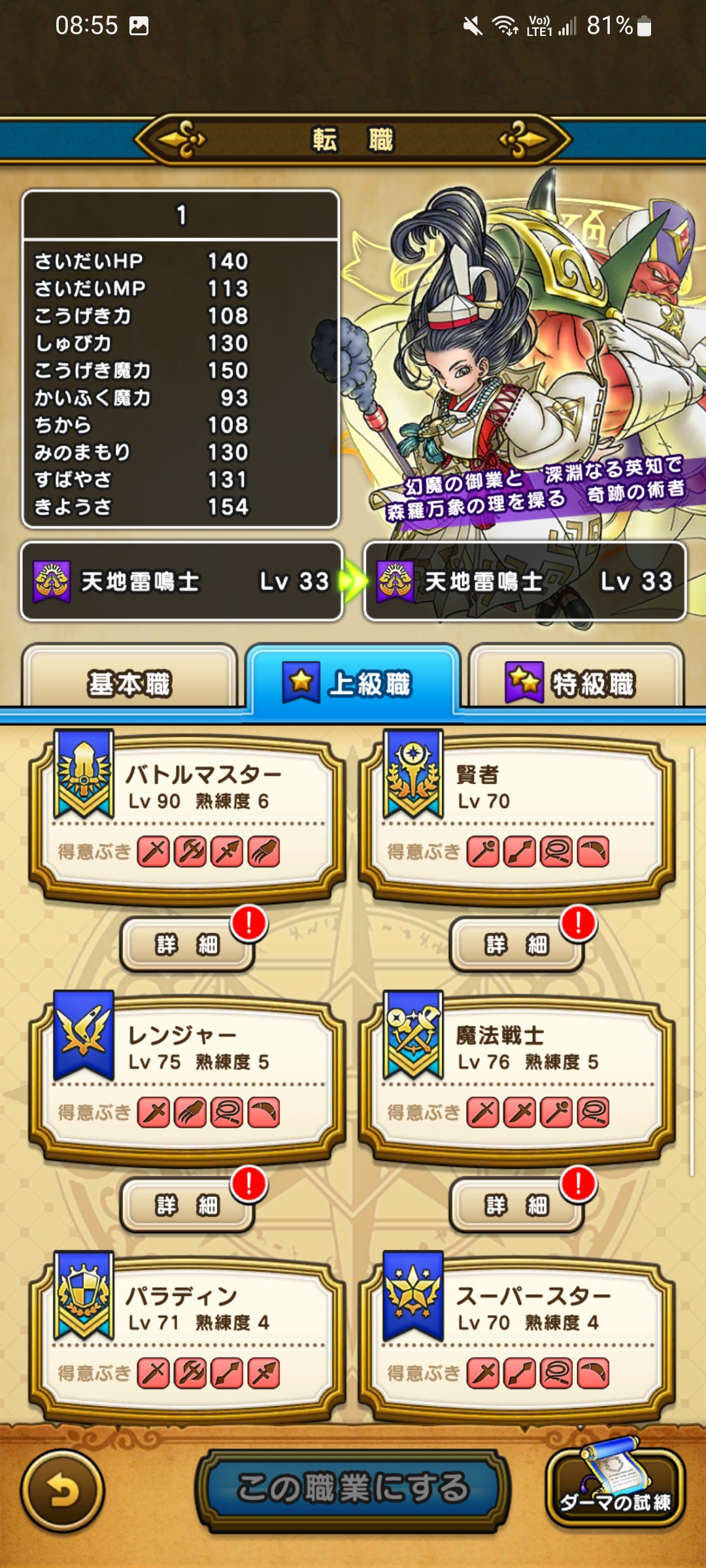This screenshot has width=706, height=1568.
Task: Select the バトルマスター job card
Action: pyautogui.click(x=188, y=817)
